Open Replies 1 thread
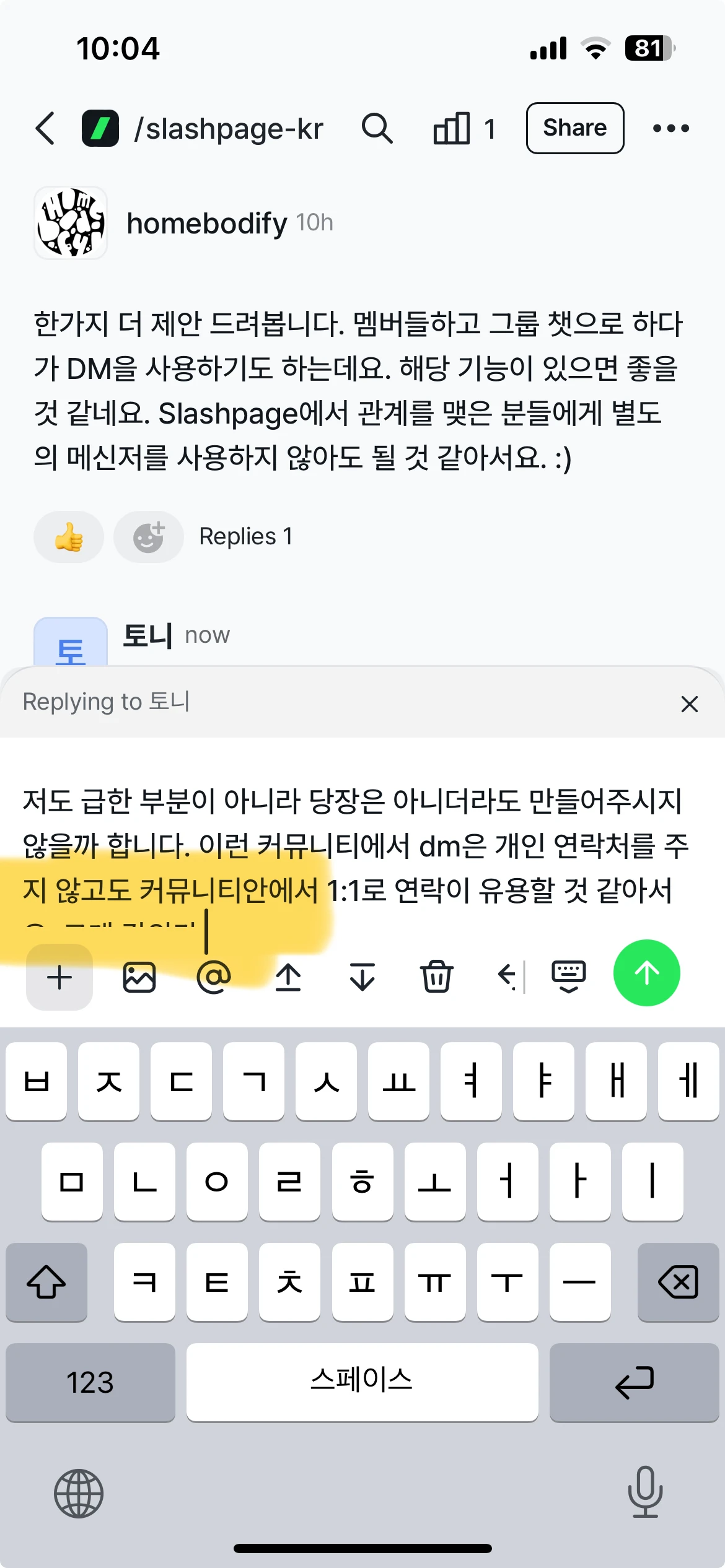This screenshot has height=1568, width=725. coord(245,537)
